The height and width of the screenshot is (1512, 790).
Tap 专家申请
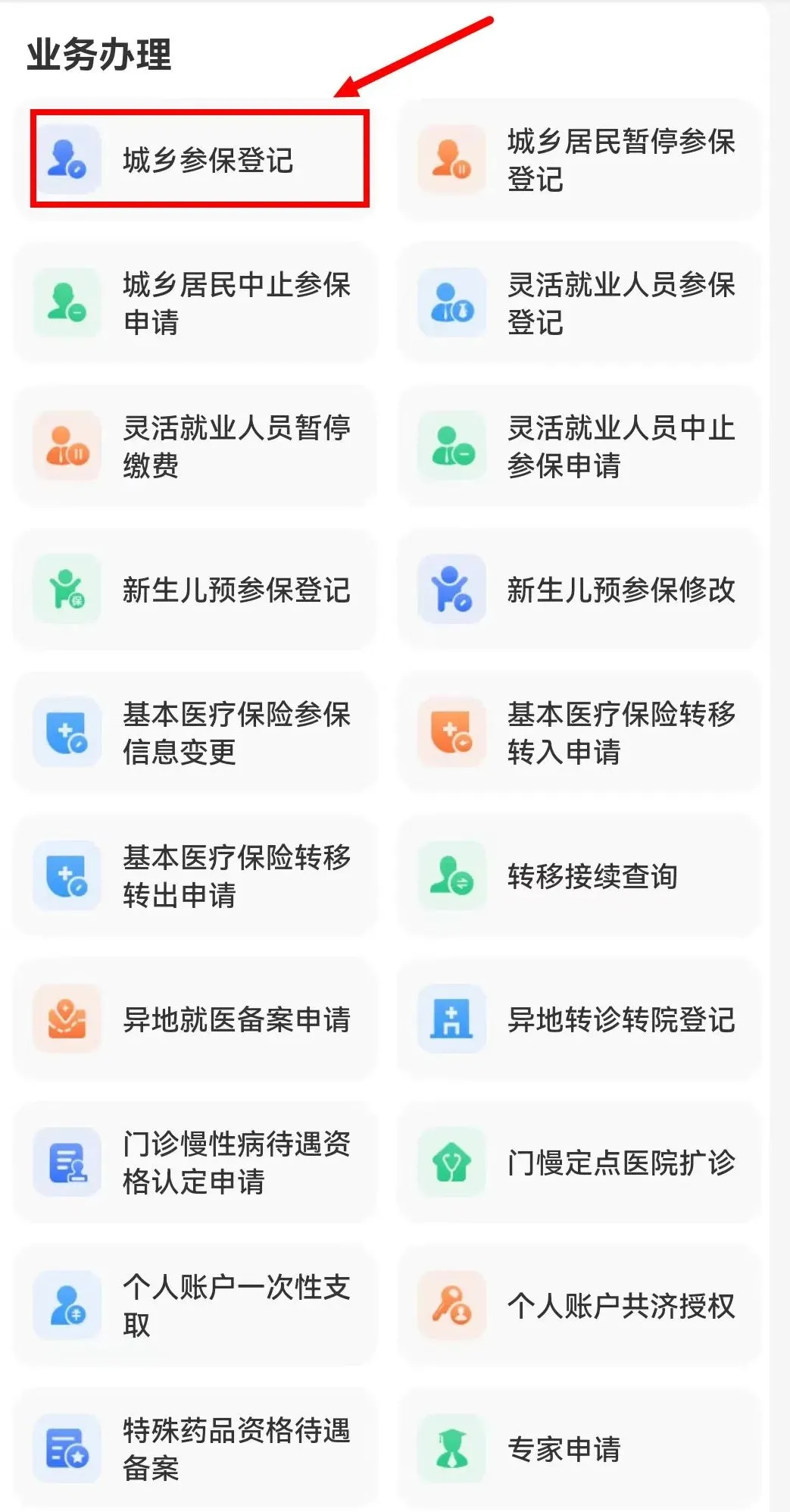pyautogui.click(x=579, y=1449)
